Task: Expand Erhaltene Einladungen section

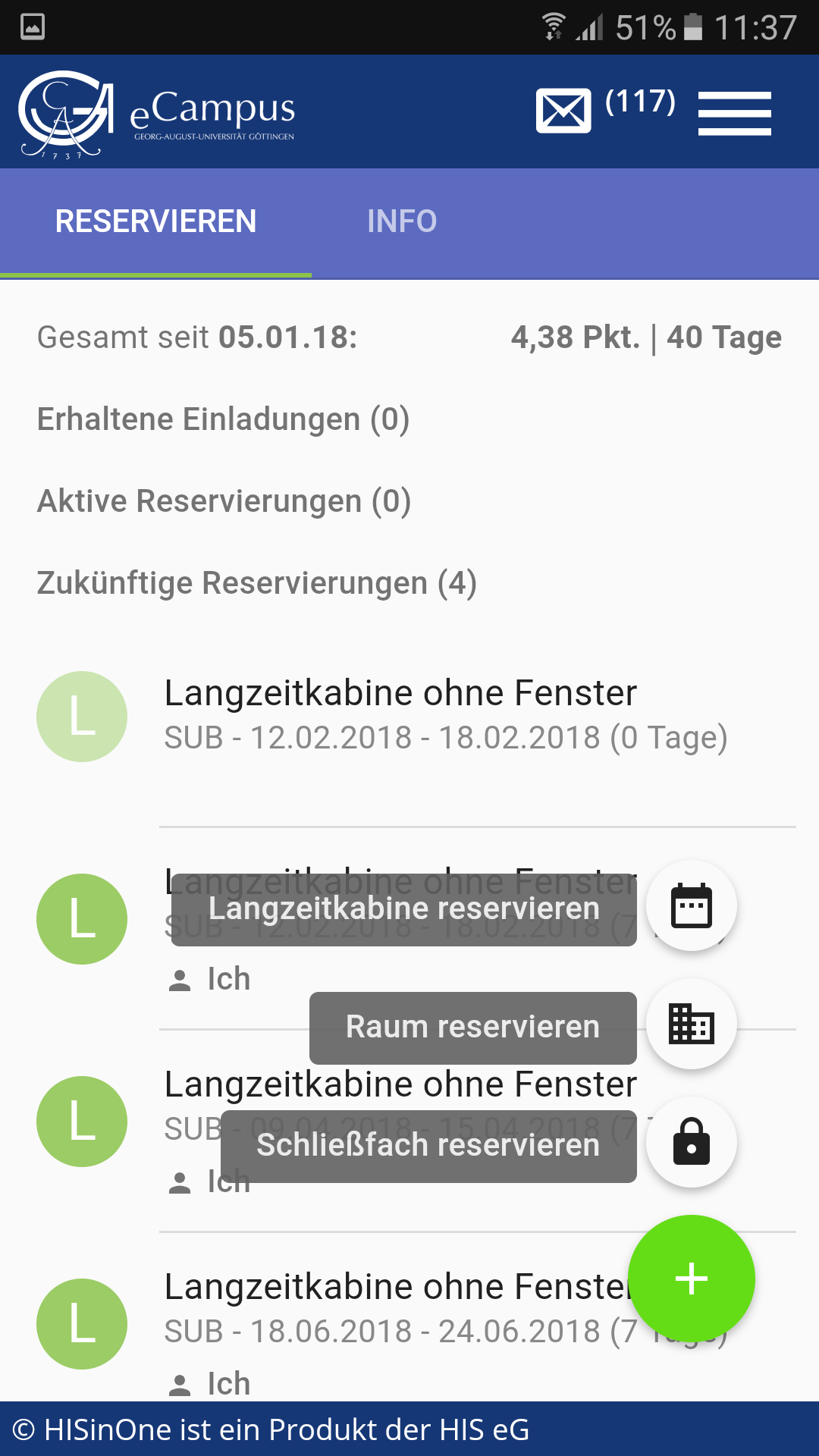Action: tap(224, 419)
